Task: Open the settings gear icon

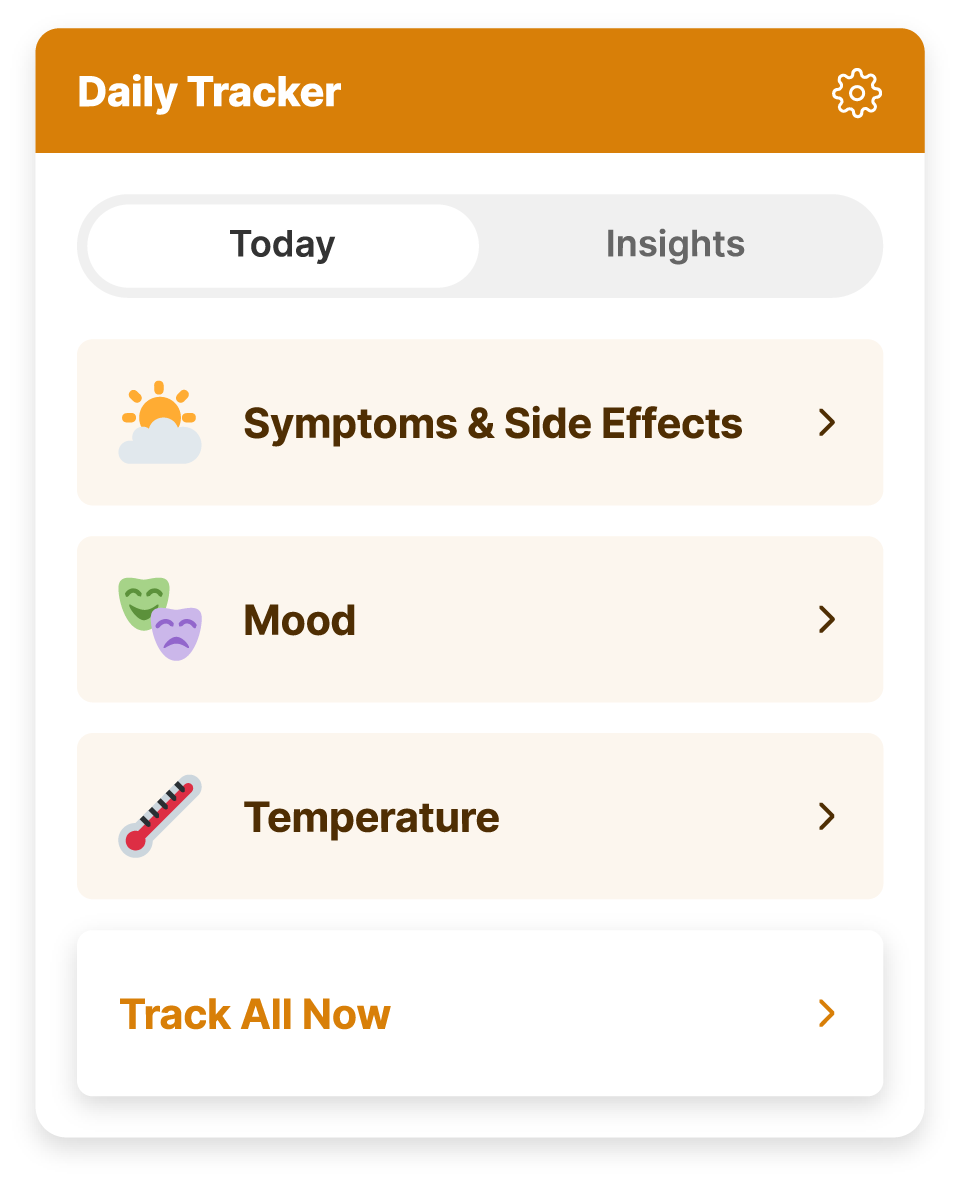Action: pos(856,93)
